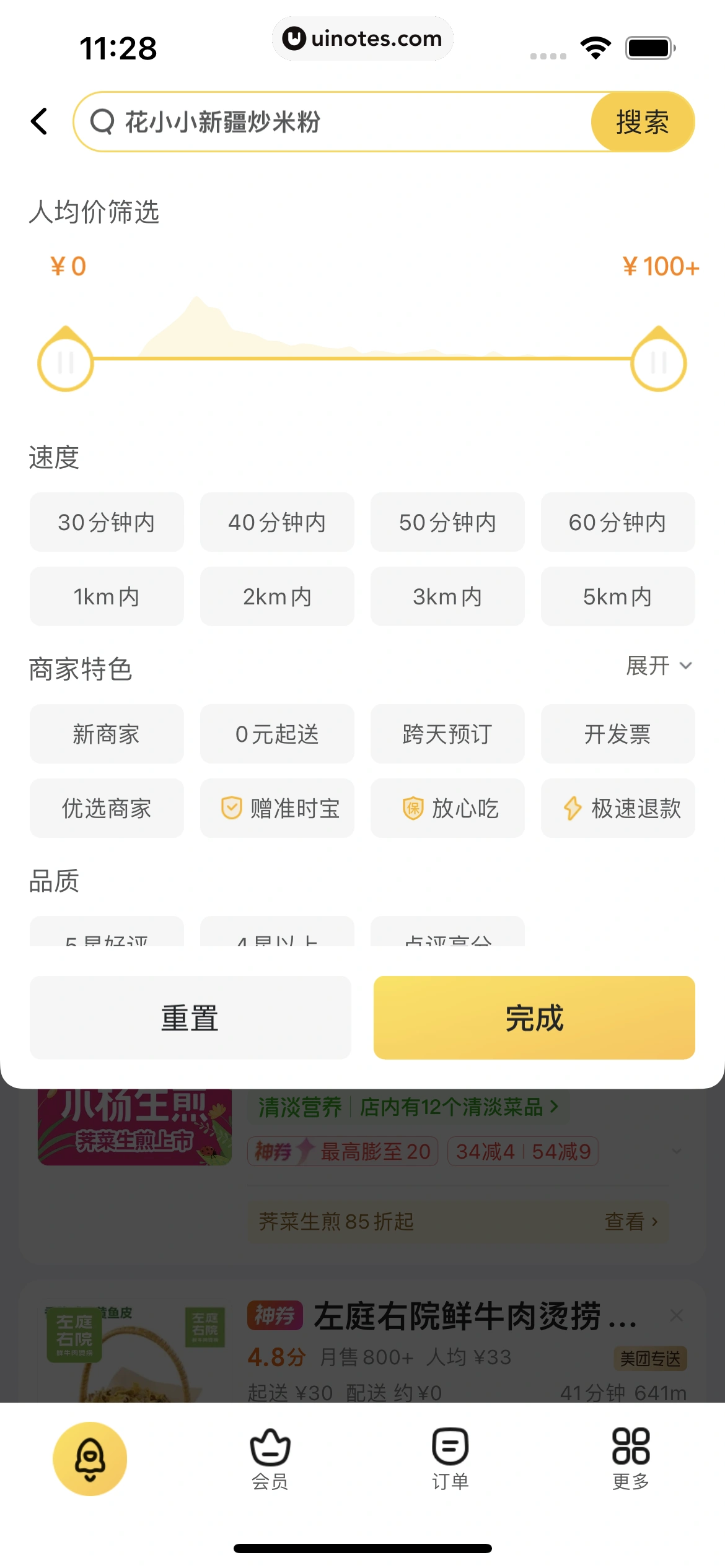
Task: Select the 新商家 filter
Action: tap(107, 734)
